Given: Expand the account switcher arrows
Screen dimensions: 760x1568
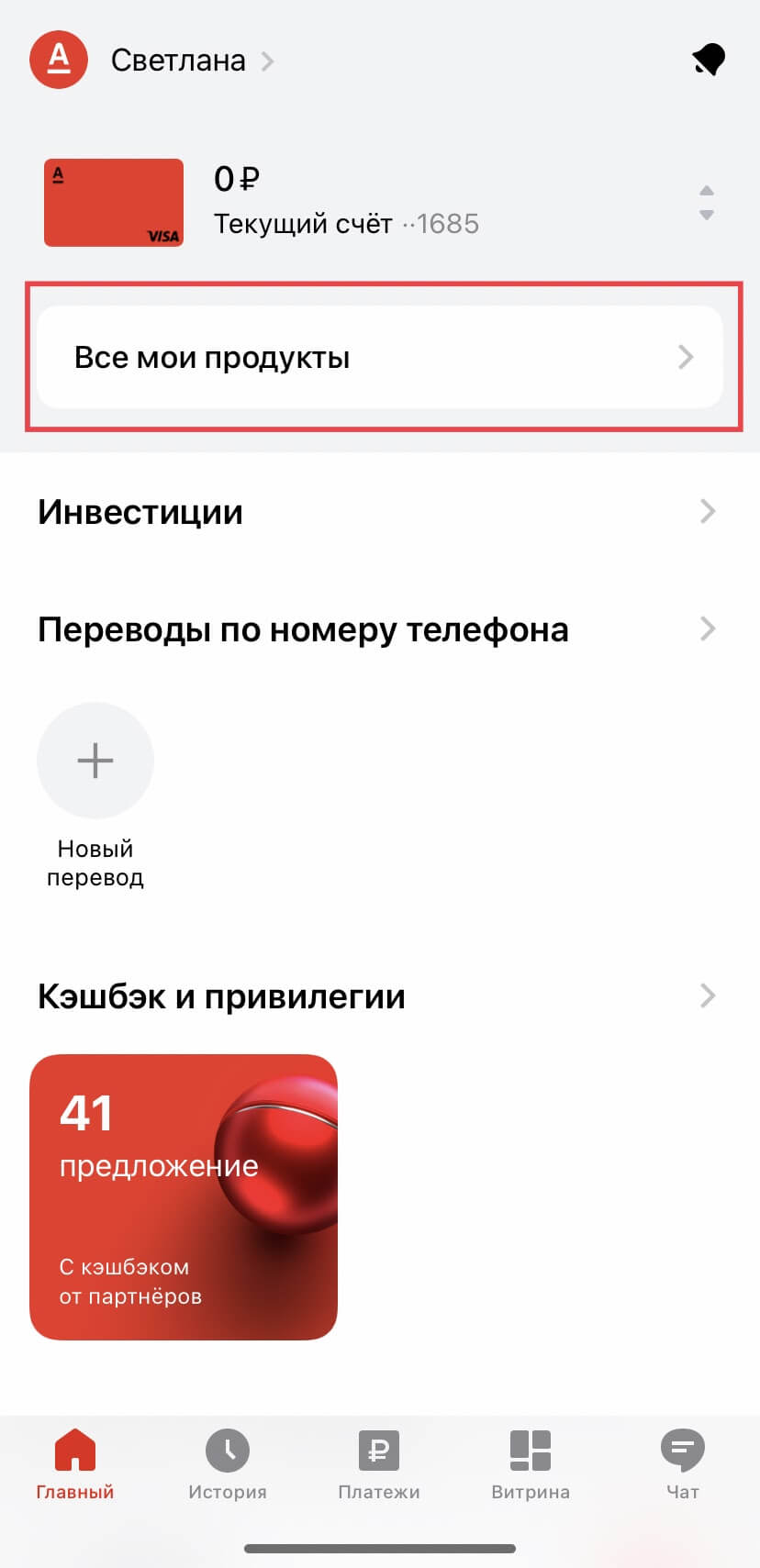Looking at the screenshot, I should (706, 203).
